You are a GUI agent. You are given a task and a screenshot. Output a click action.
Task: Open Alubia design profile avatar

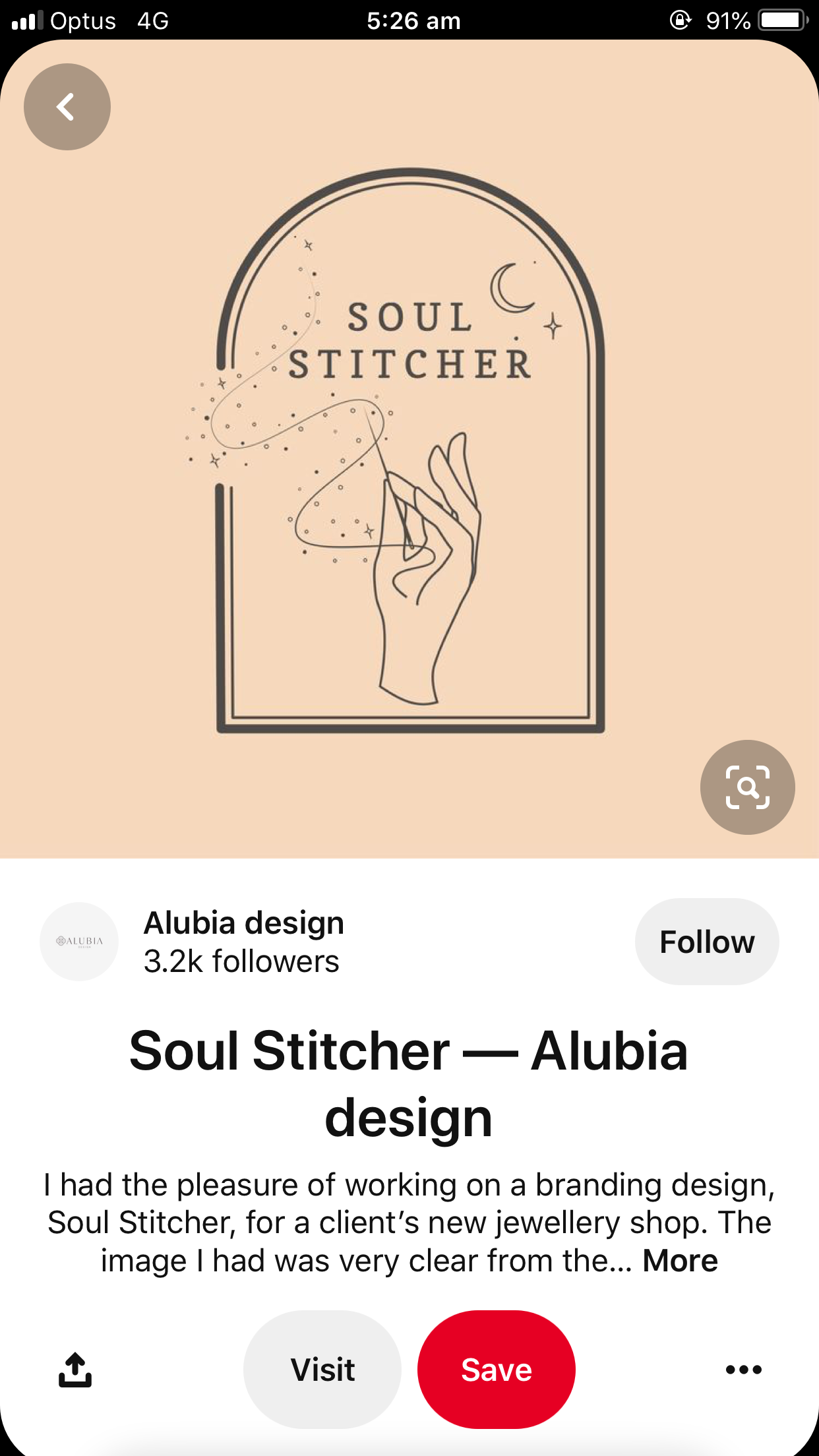(x=79, y=942)
